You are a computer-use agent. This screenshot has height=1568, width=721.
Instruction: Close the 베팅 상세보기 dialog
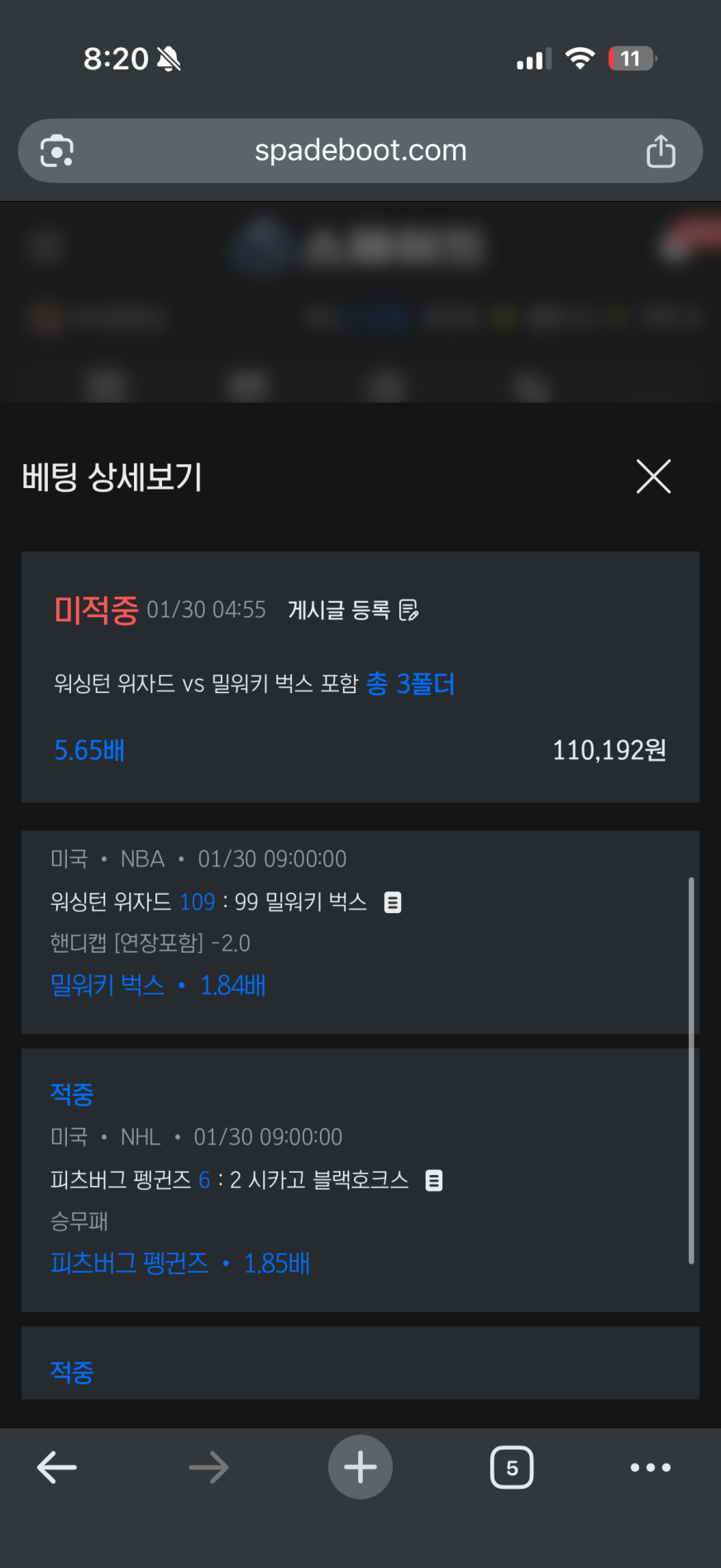(653, 476)
